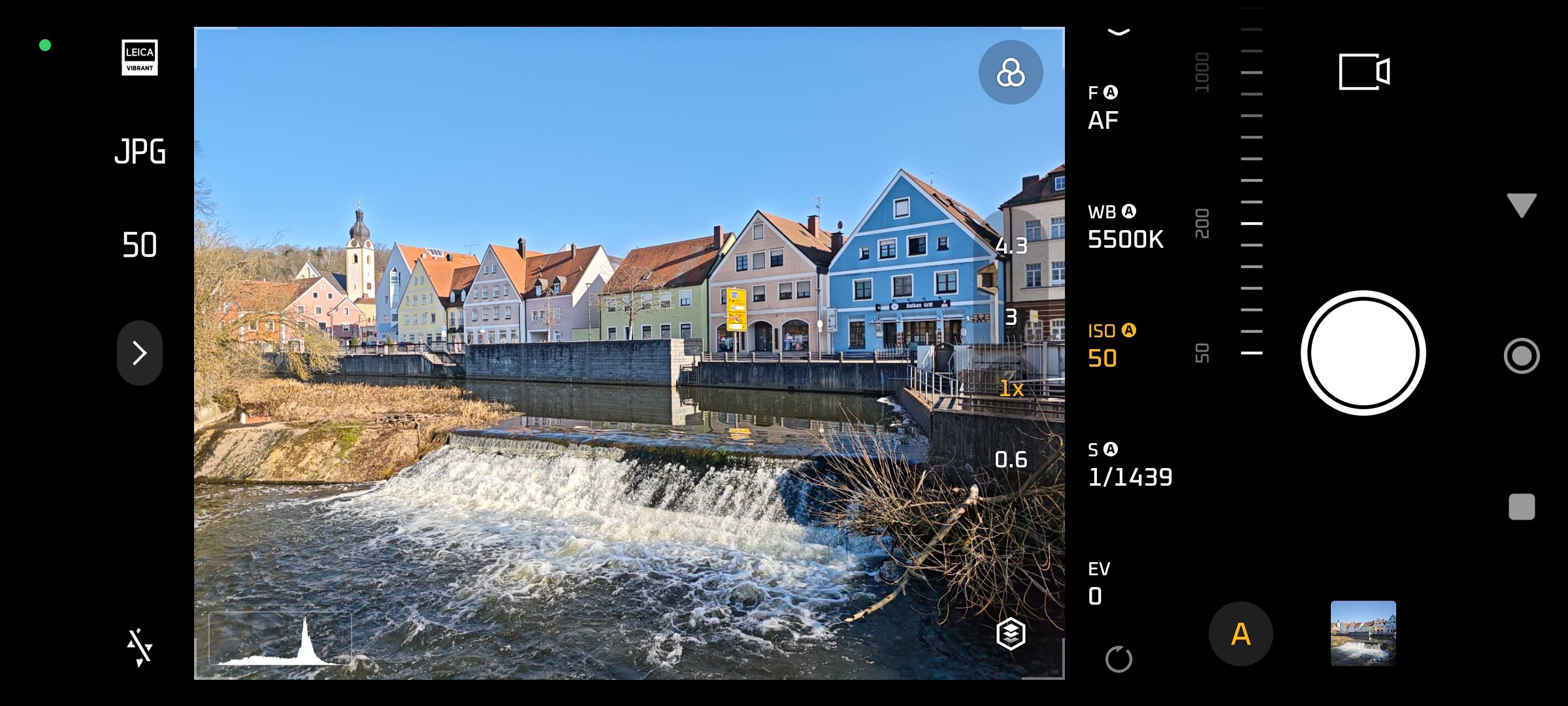Go to the system home screen

tap(1521, 356)
